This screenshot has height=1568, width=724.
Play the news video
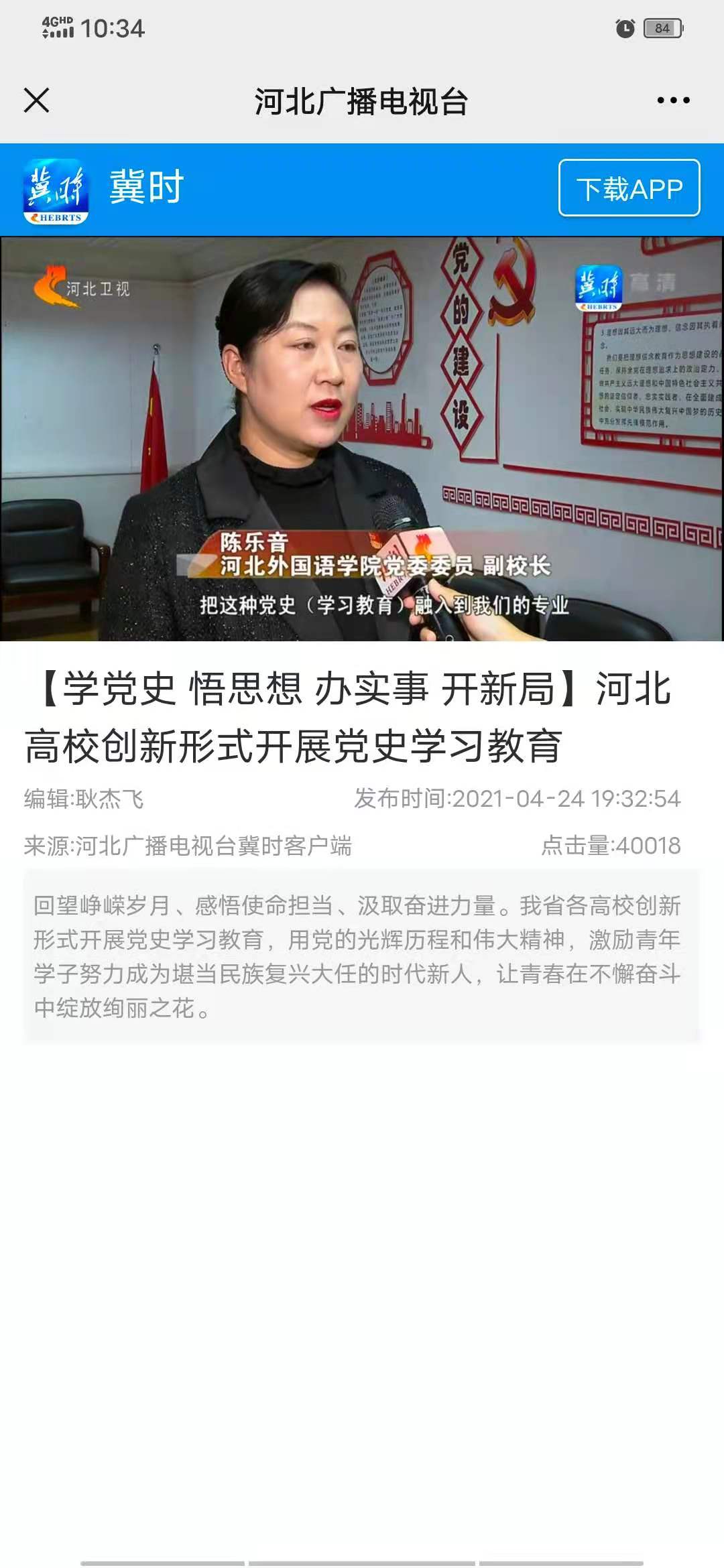click(362, 439)
